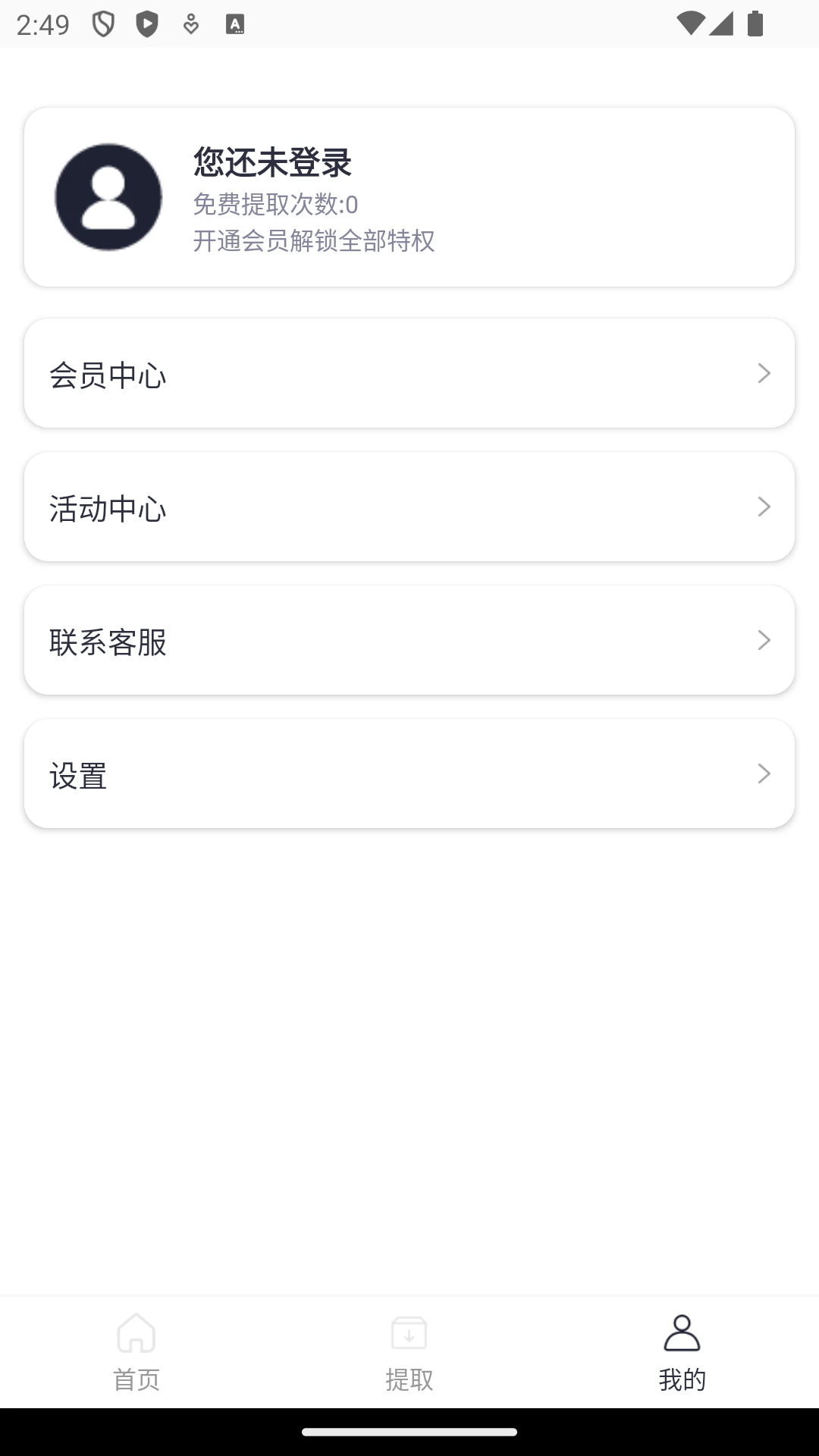Expand the 活动中心 row chevron
The height and width of the screenshot is (1456, 819).
[764, 507]
